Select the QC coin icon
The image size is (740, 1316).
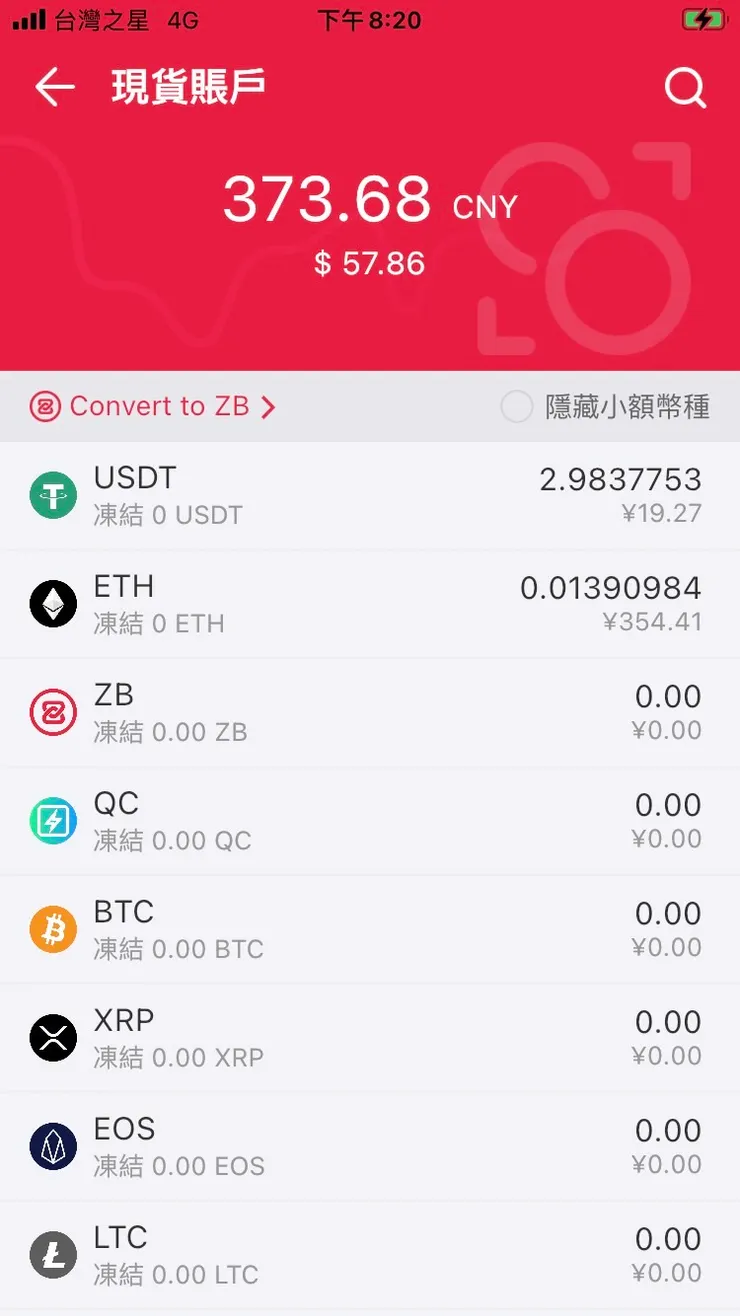click(x=53, y=820)
